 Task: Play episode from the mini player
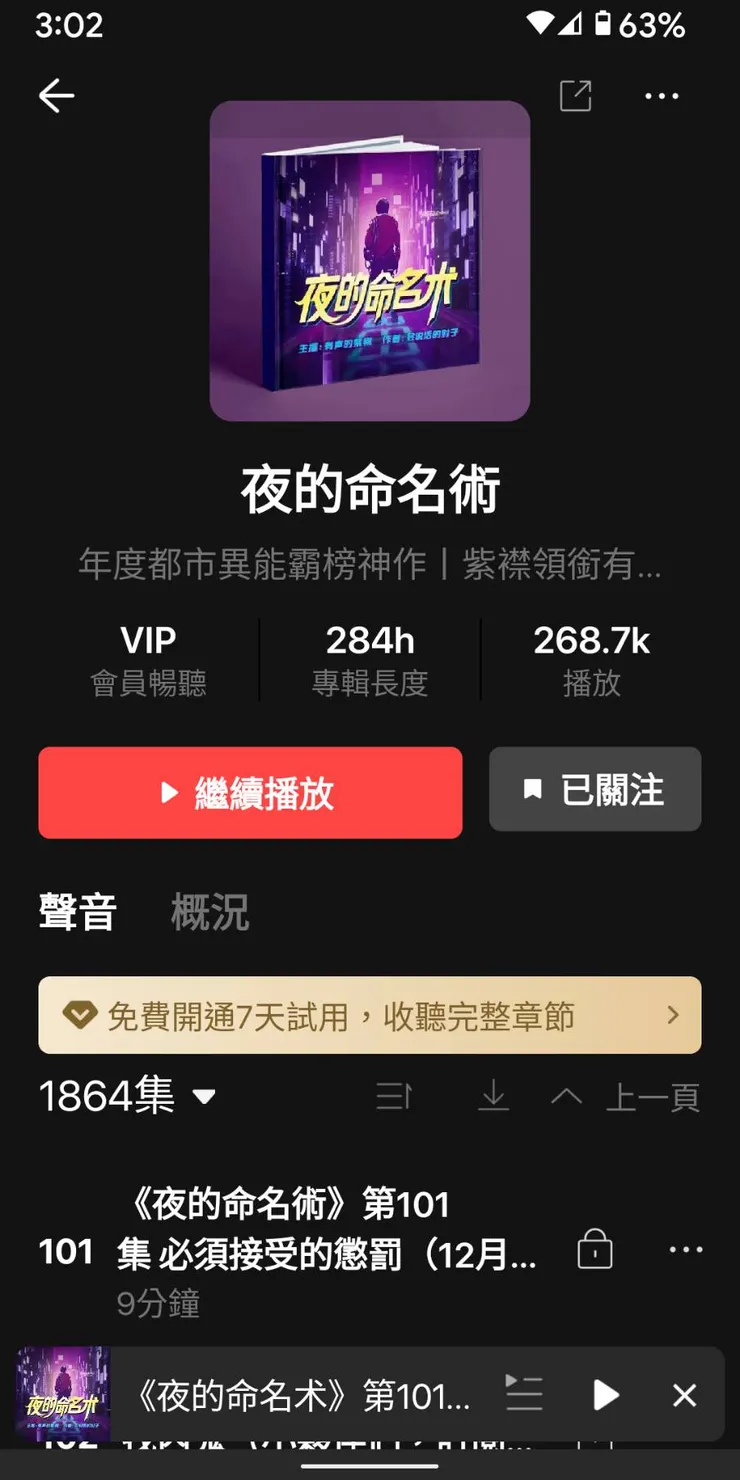coord(604,1394)
